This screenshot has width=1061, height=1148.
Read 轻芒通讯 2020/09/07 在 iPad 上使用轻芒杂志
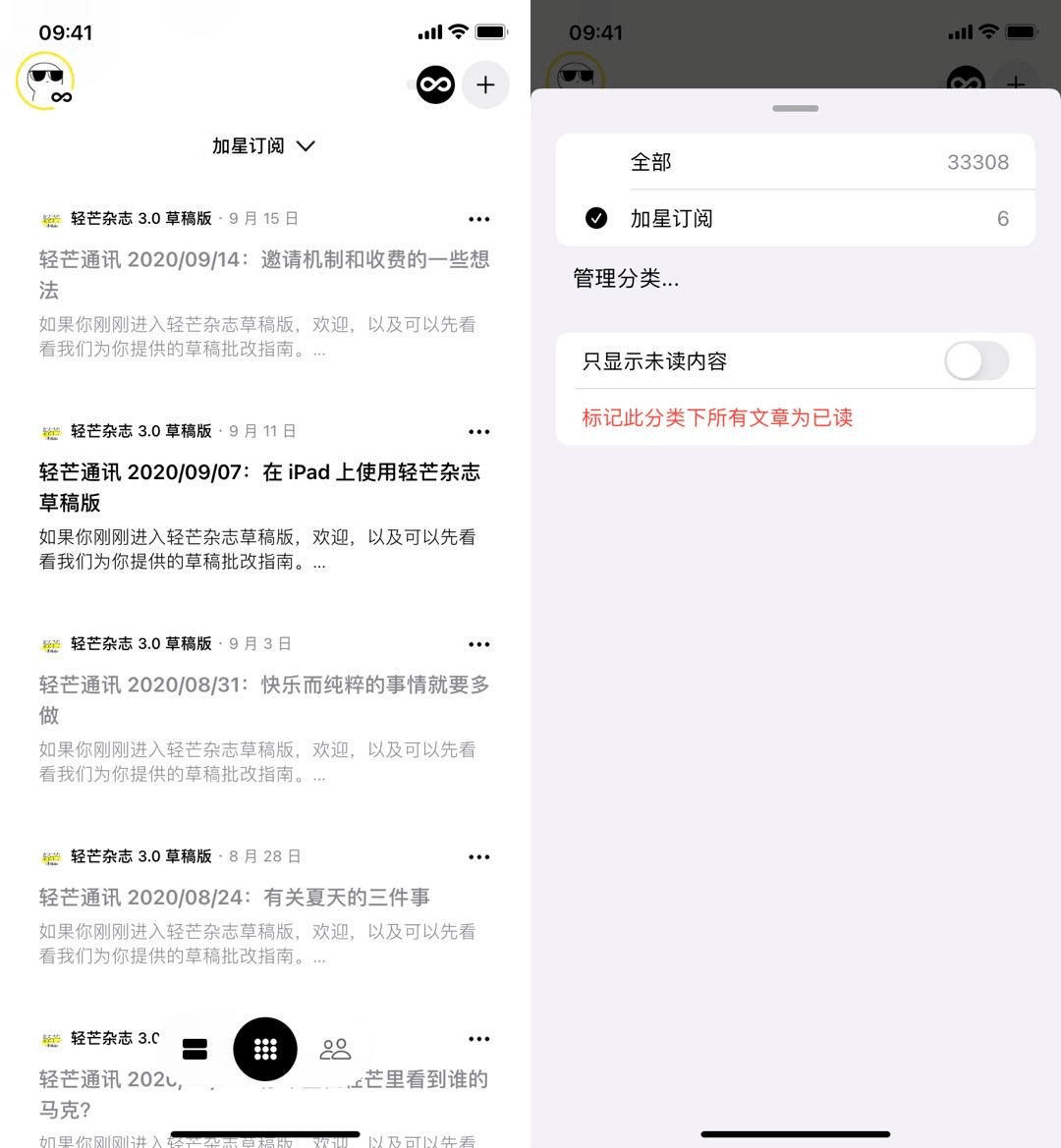coord(259,487)
